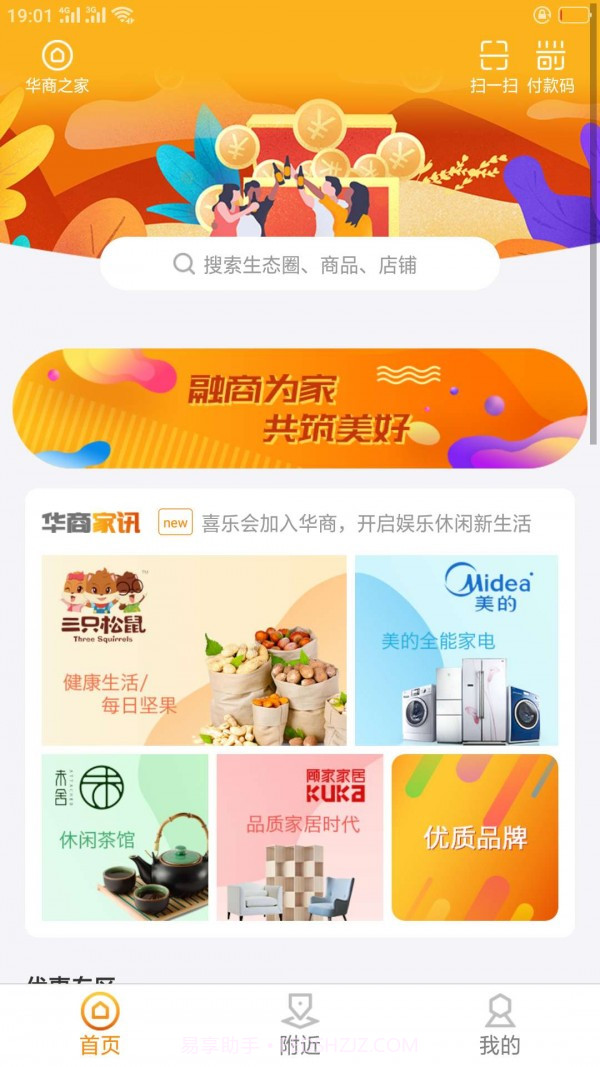Open the 扫一扫 scanner
This screenshot has width=600, height=1067.
pos(494,66)
